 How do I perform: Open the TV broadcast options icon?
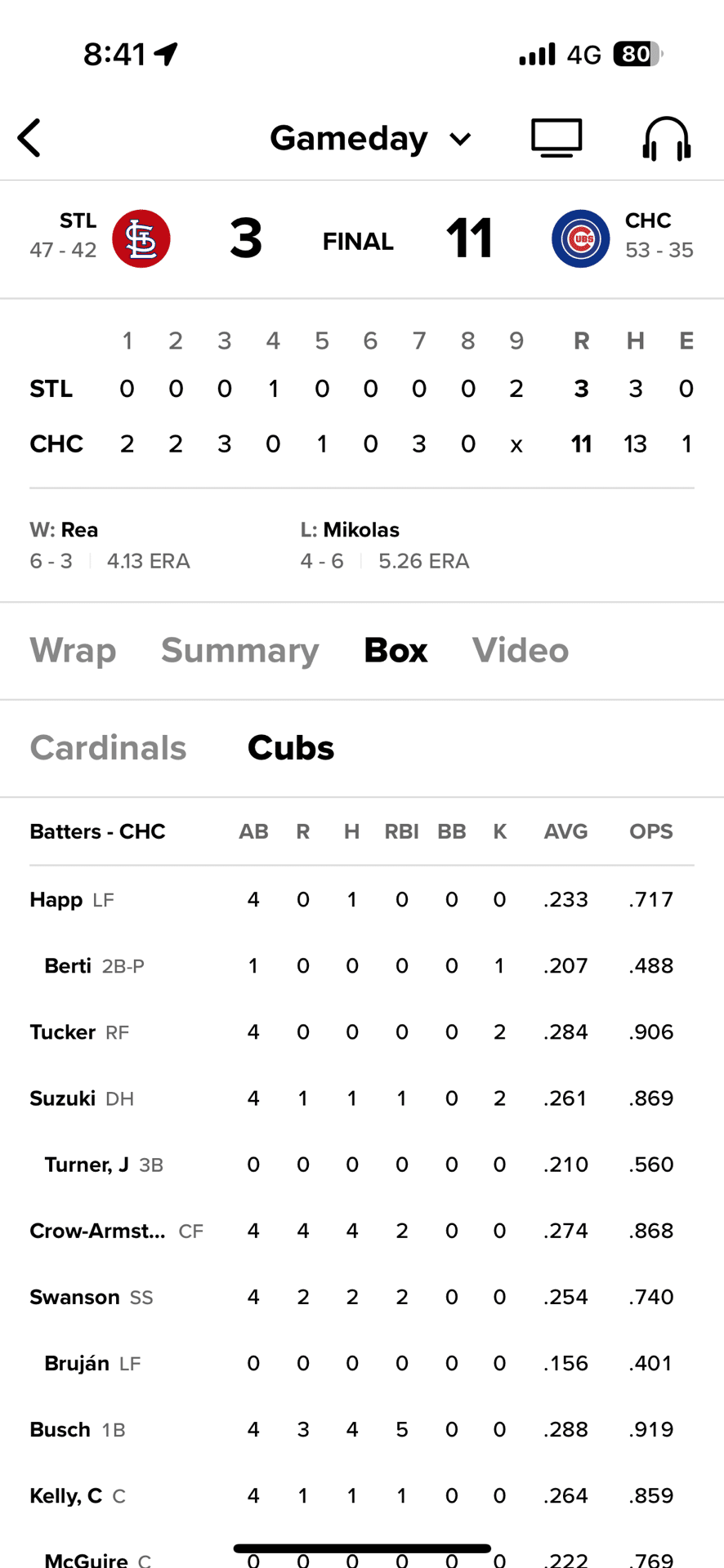pos(556,137)
